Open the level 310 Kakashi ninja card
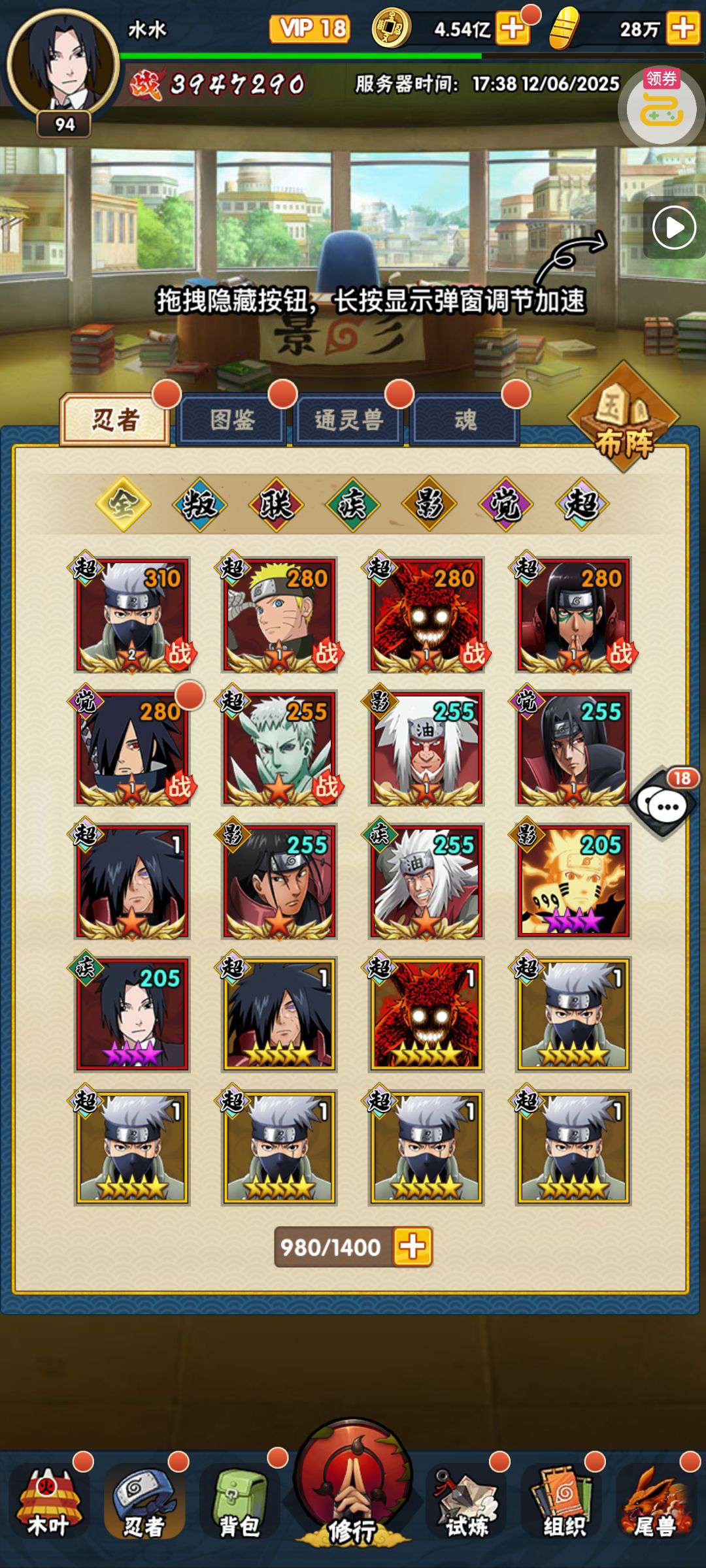Image resolution: width=706 pixels, height=1568 pixels. point(132,614)
